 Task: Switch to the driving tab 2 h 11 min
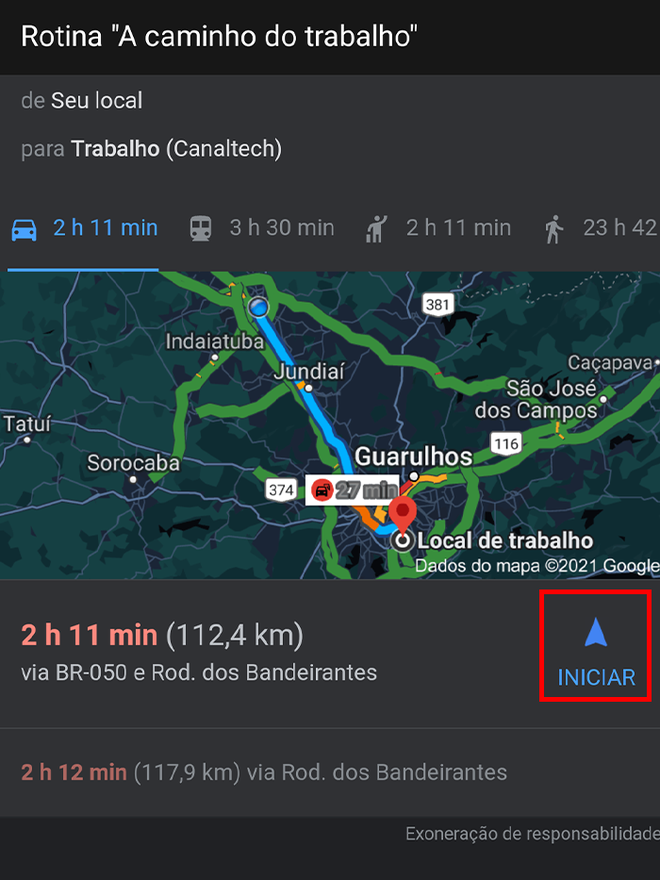pos(84,229)
